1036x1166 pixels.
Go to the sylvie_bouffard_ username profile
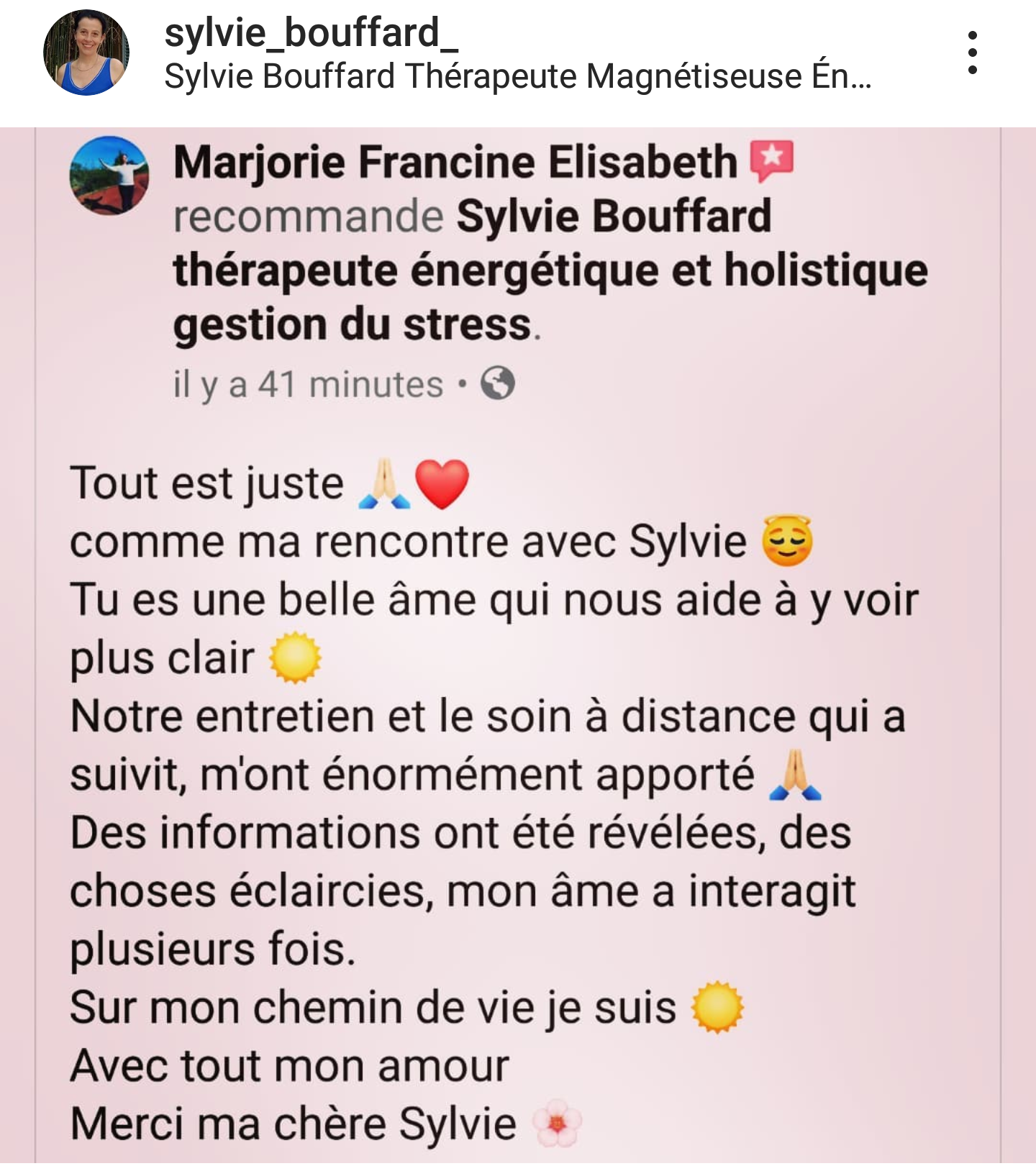311,33
